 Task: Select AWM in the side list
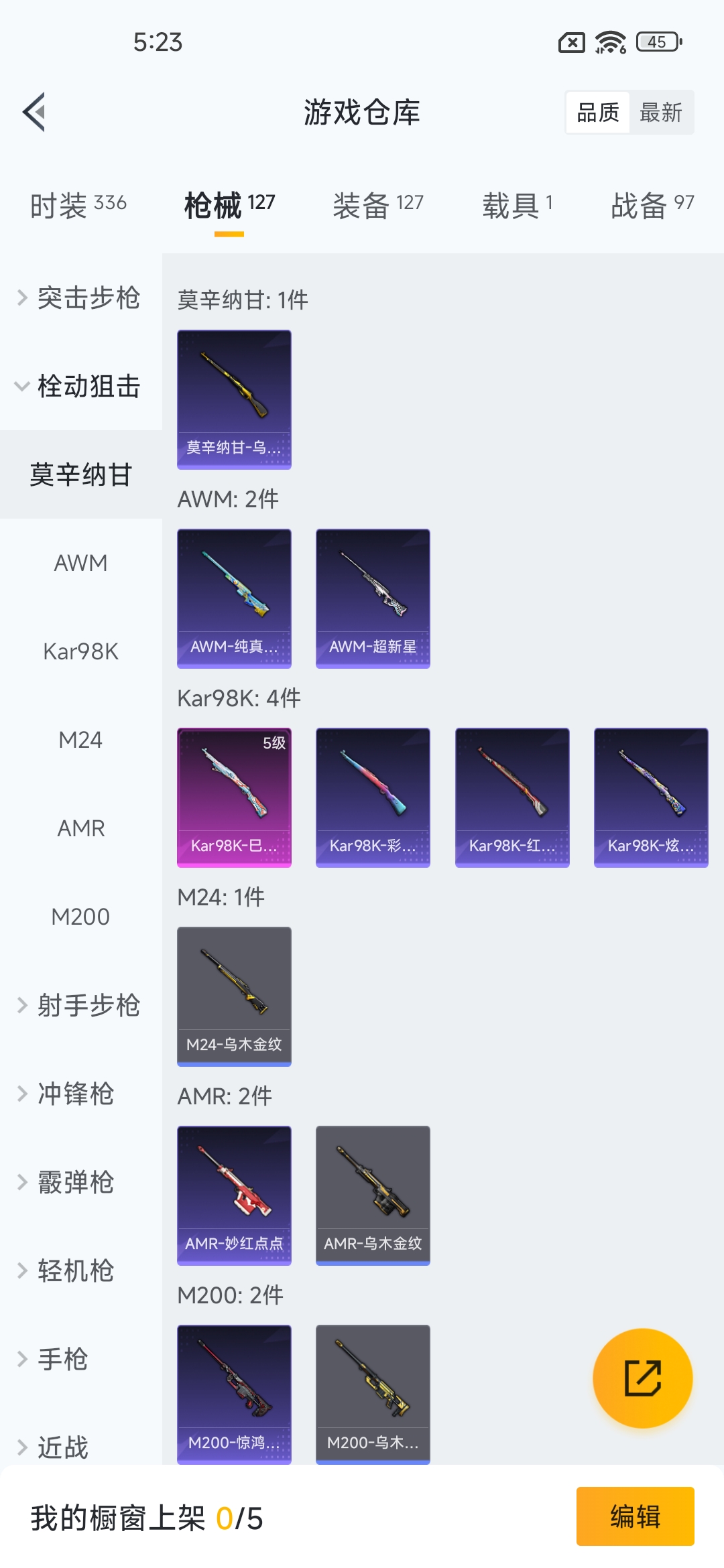point(80,563)
